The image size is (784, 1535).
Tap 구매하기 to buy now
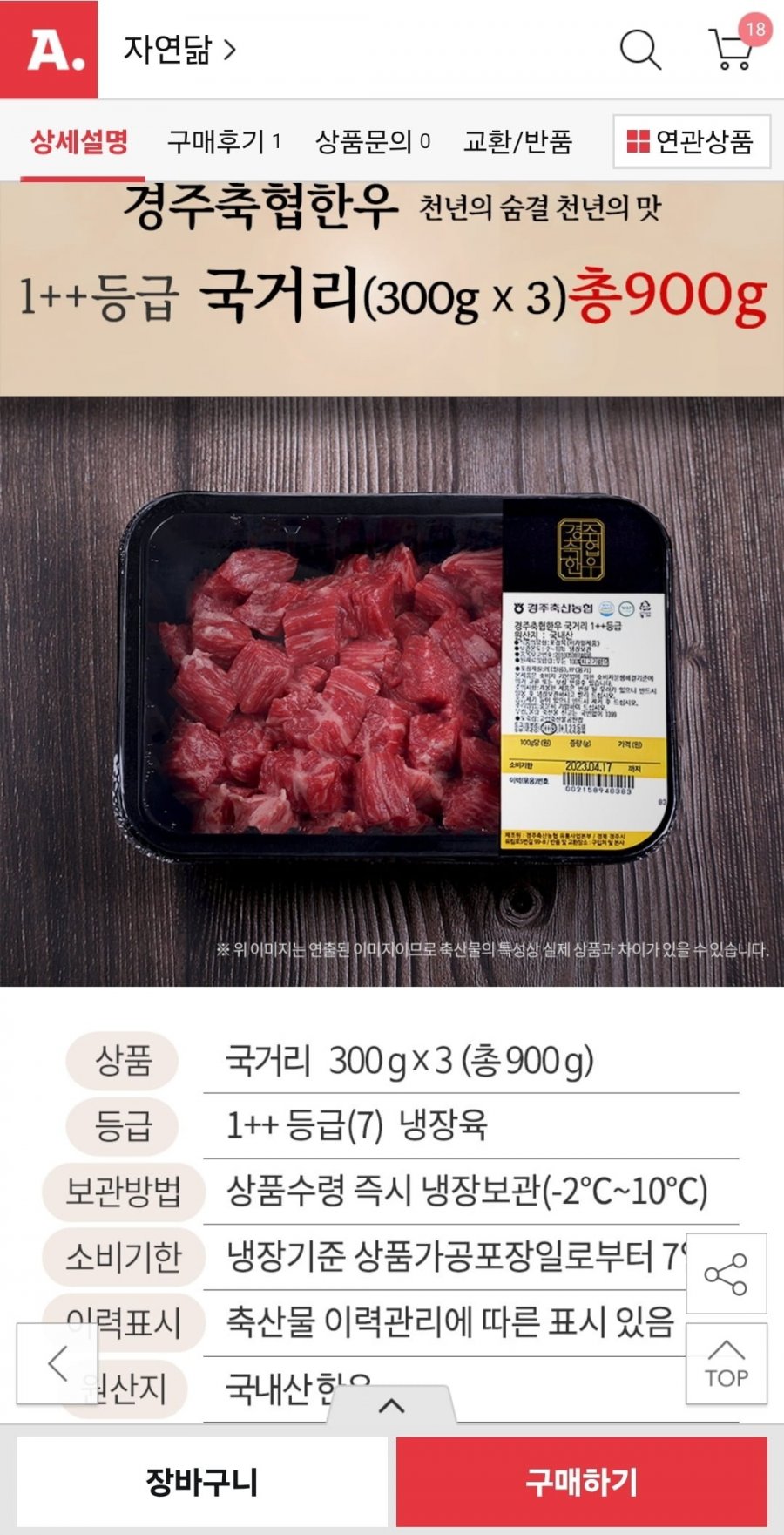pos(581,1481)
